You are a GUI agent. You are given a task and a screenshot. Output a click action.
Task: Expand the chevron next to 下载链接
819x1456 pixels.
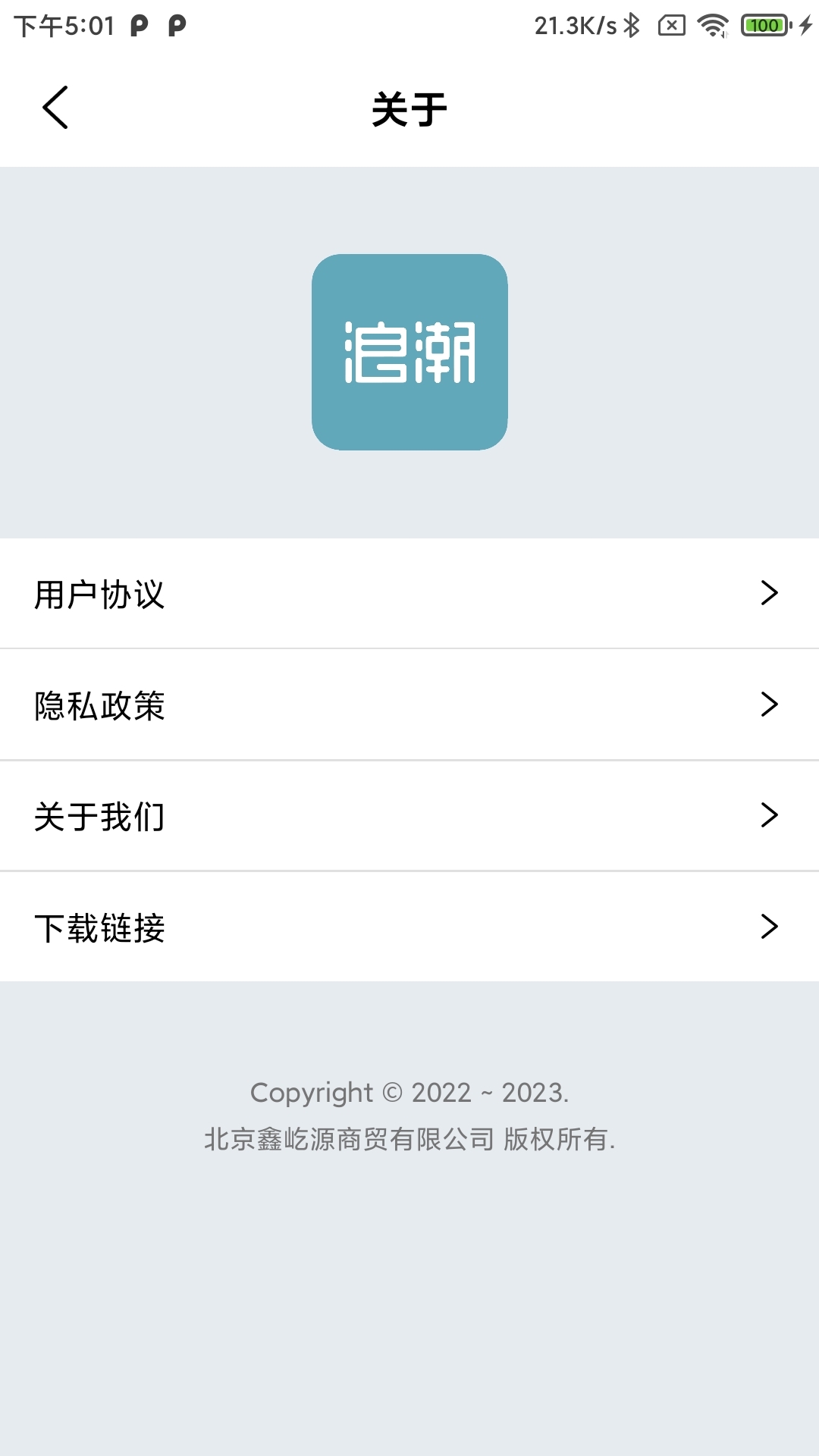pyautogui.click(x=769, y=927)
